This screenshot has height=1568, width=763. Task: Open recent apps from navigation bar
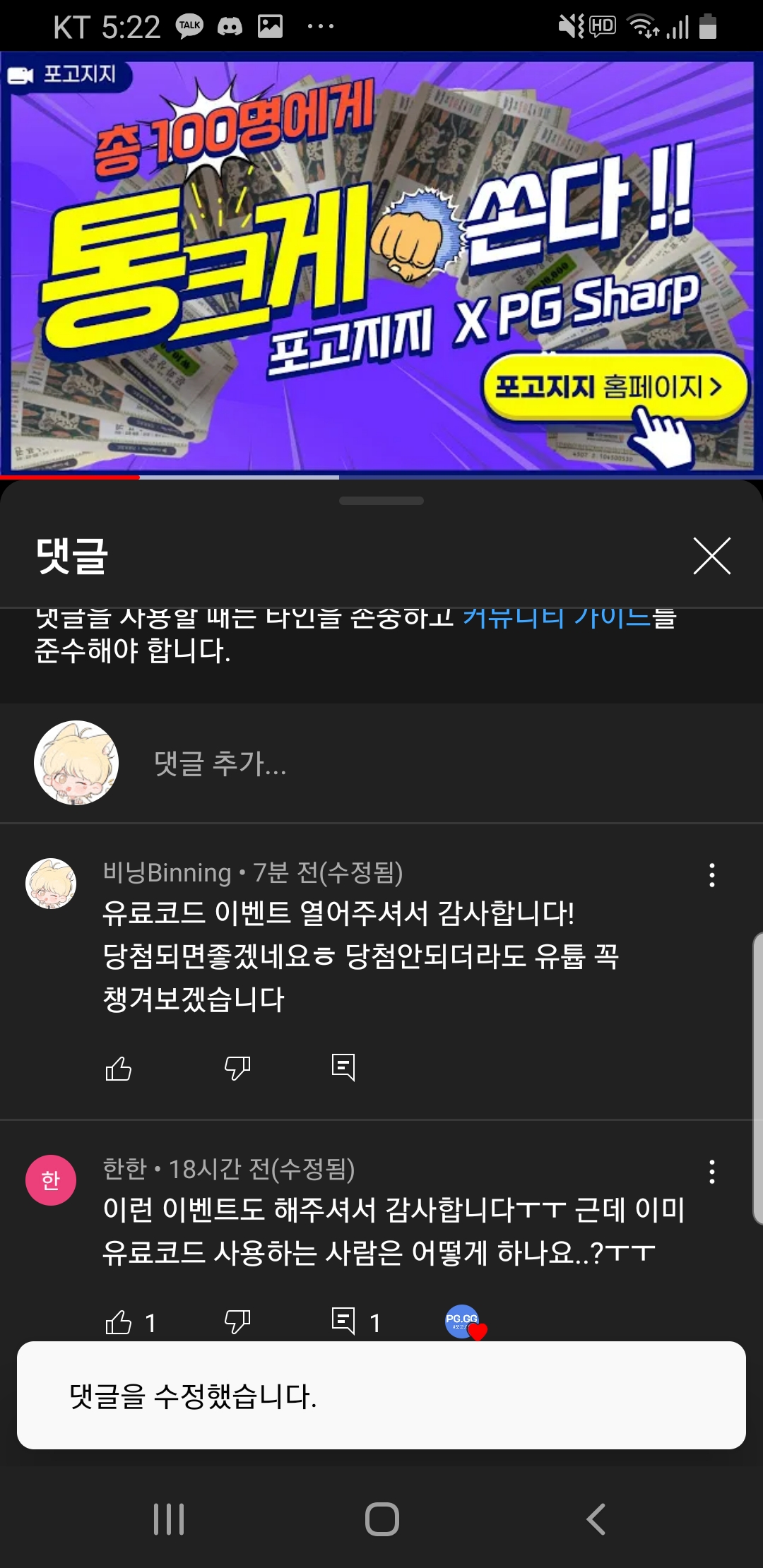tap(169, 1519)
